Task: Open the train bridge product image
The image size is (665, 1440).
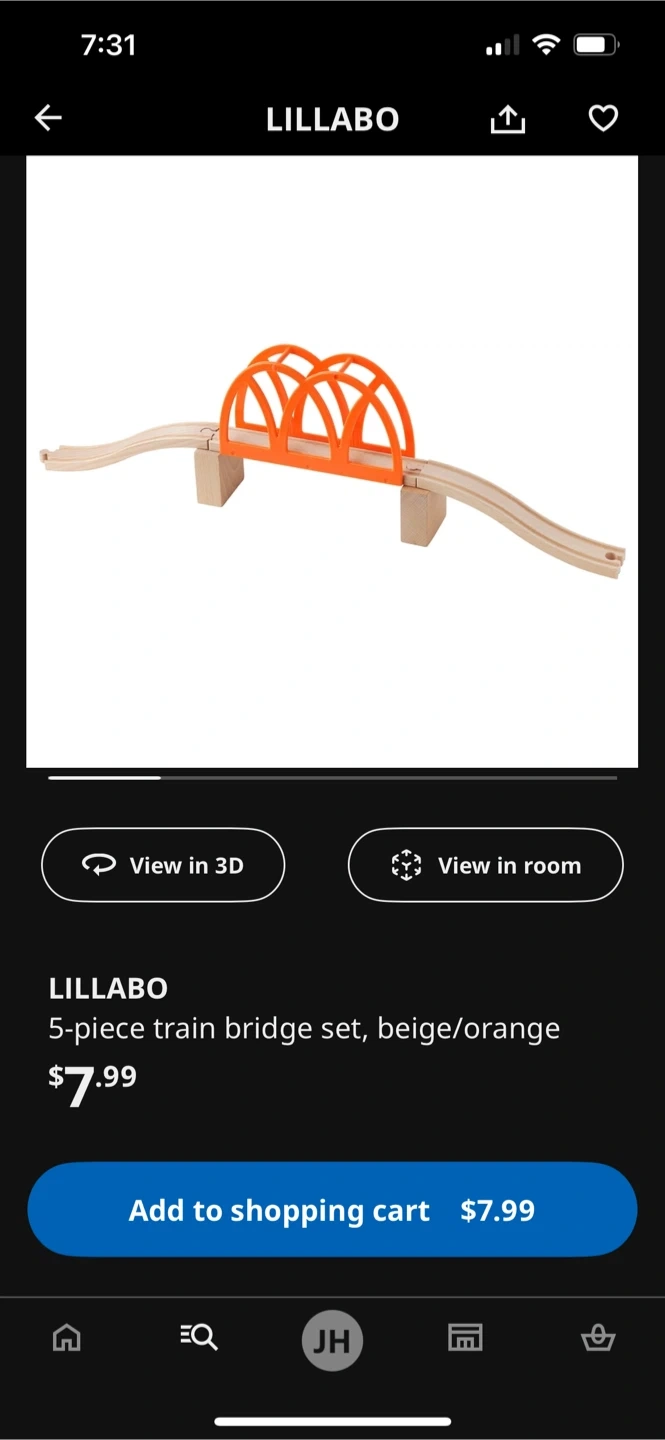Action: [332, 461]
